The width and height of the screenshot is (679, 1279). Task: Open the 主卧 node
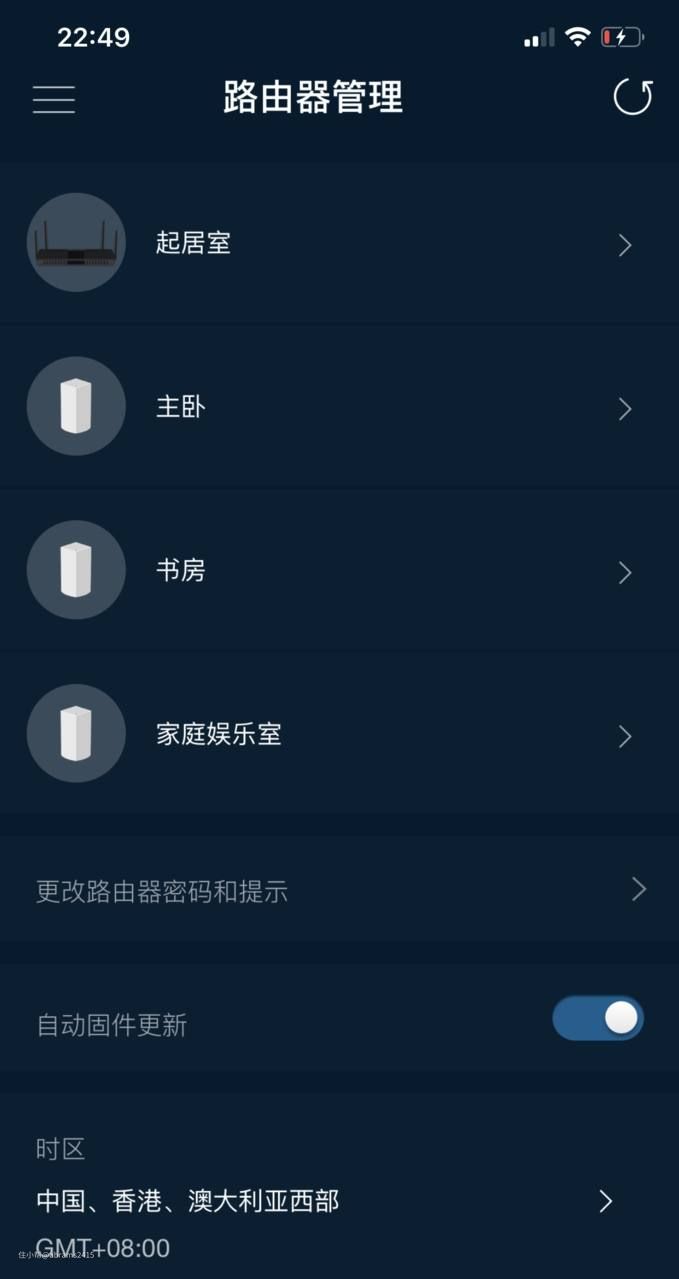pyautogui.click(x=339, y=407)
